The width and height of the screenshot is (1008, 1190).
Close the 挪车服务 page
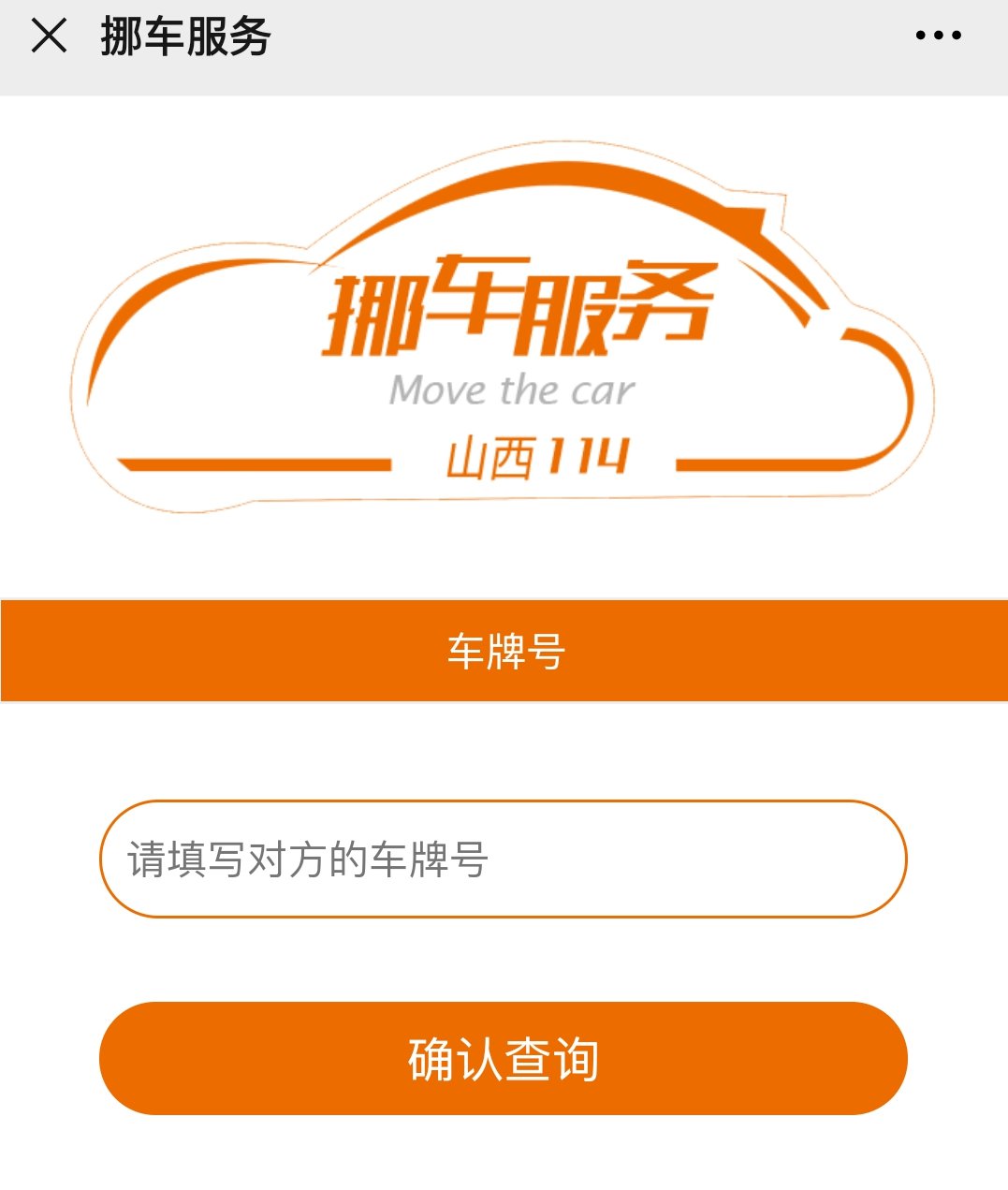click(x=49, y=37)
